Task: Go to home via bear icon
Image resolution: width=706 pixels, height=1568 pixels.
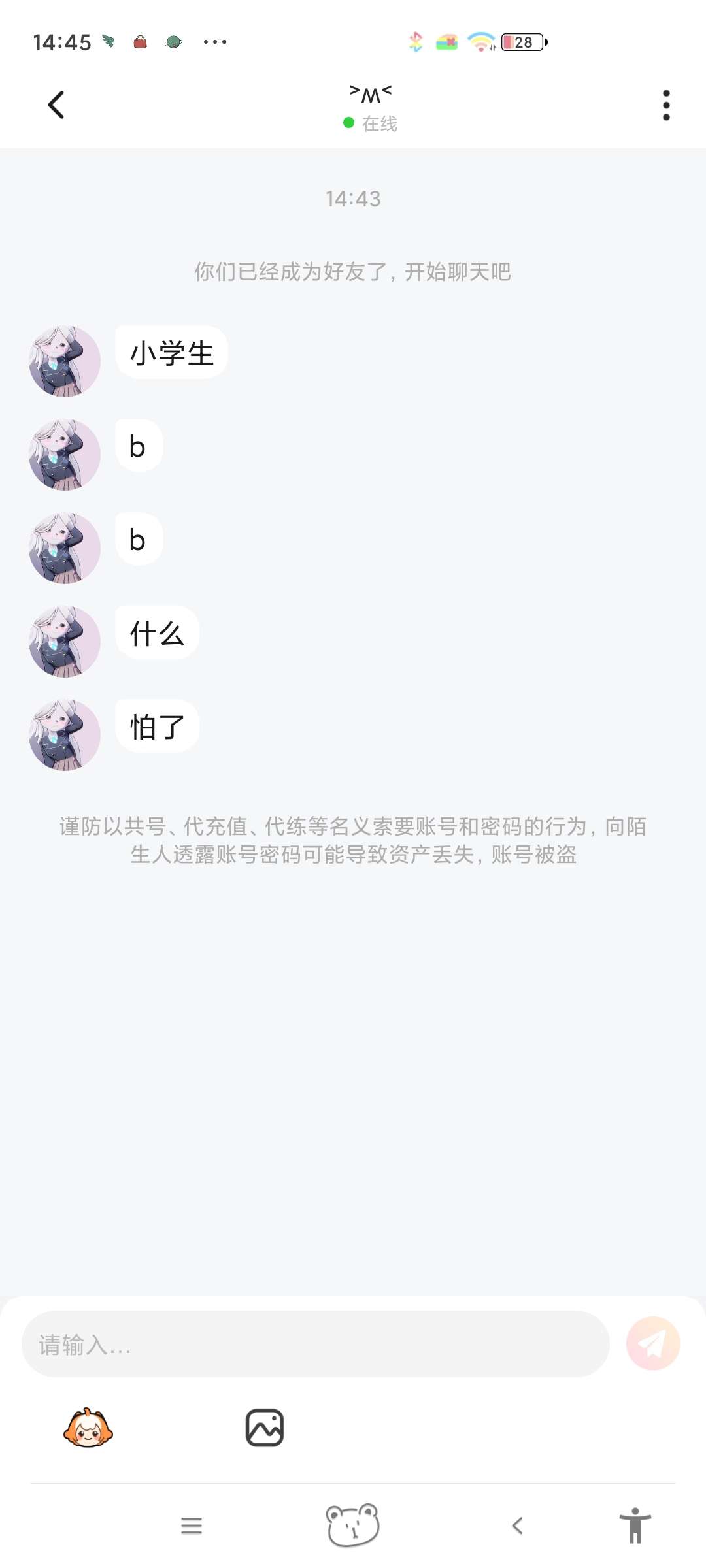Action: coord(353,1526)
